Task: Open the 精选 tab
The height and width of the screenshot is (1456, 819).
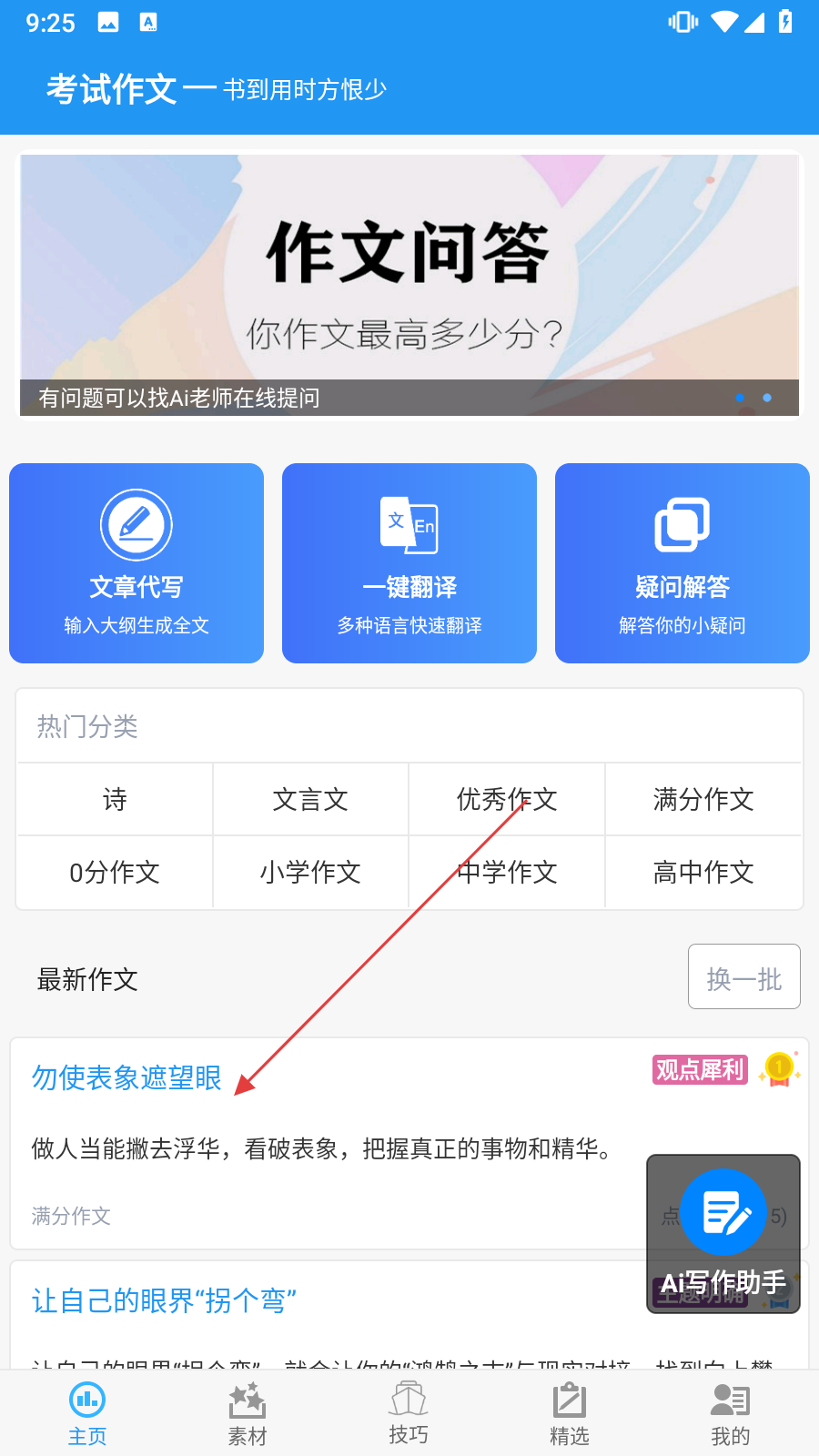Action: pos(570,1413)
